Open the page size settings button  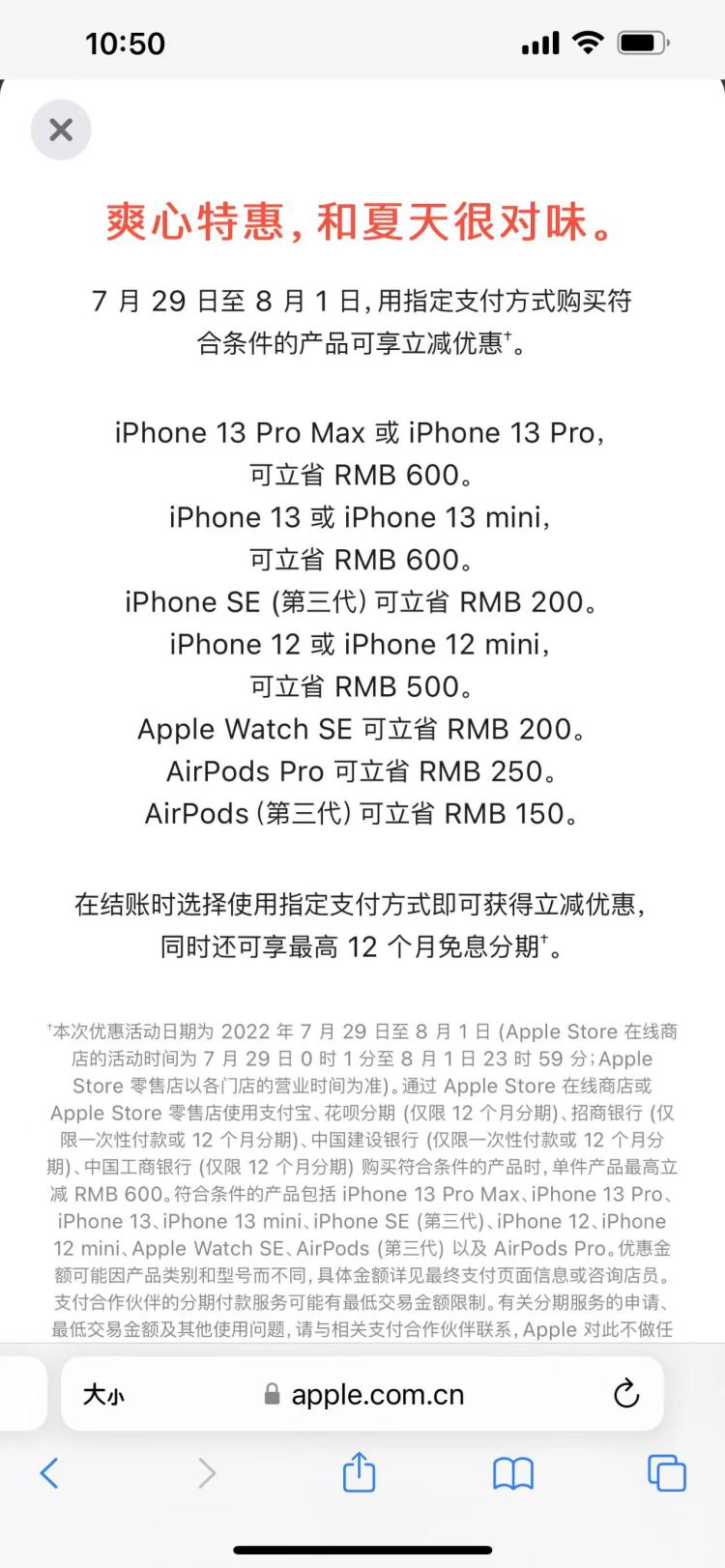[103, 1394]
